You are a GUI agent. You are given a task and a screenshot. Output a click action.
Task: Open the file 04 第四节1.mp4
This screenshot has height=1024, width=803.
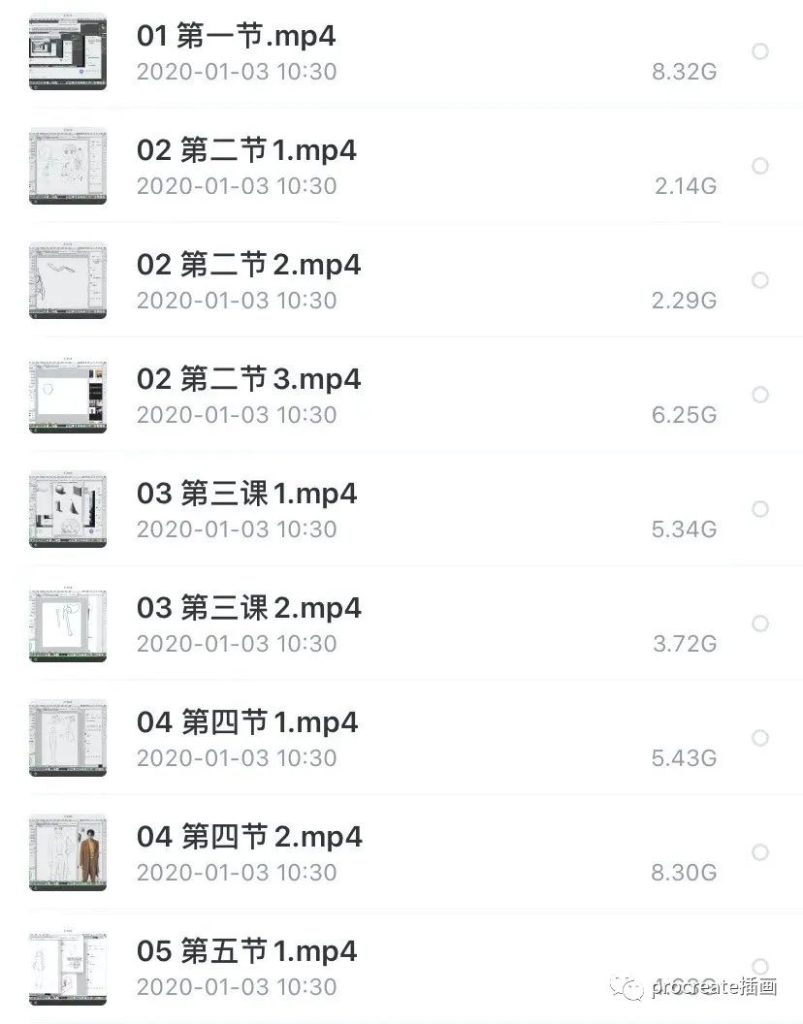246,722
